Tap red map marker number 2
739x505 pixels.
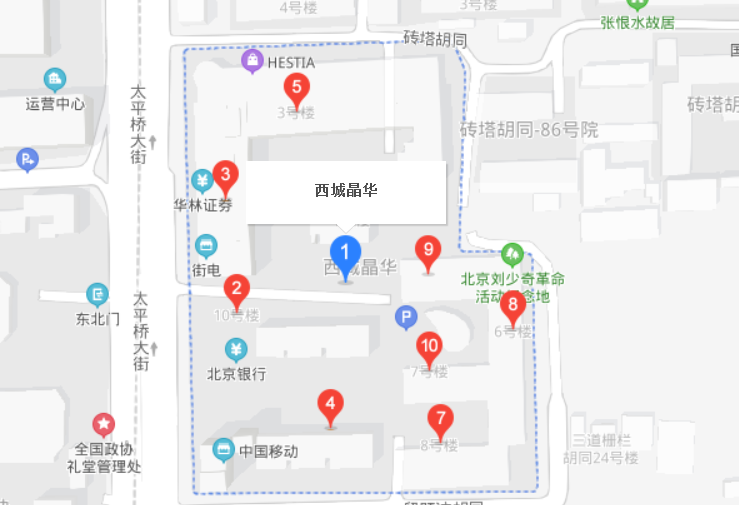point(237,291)
